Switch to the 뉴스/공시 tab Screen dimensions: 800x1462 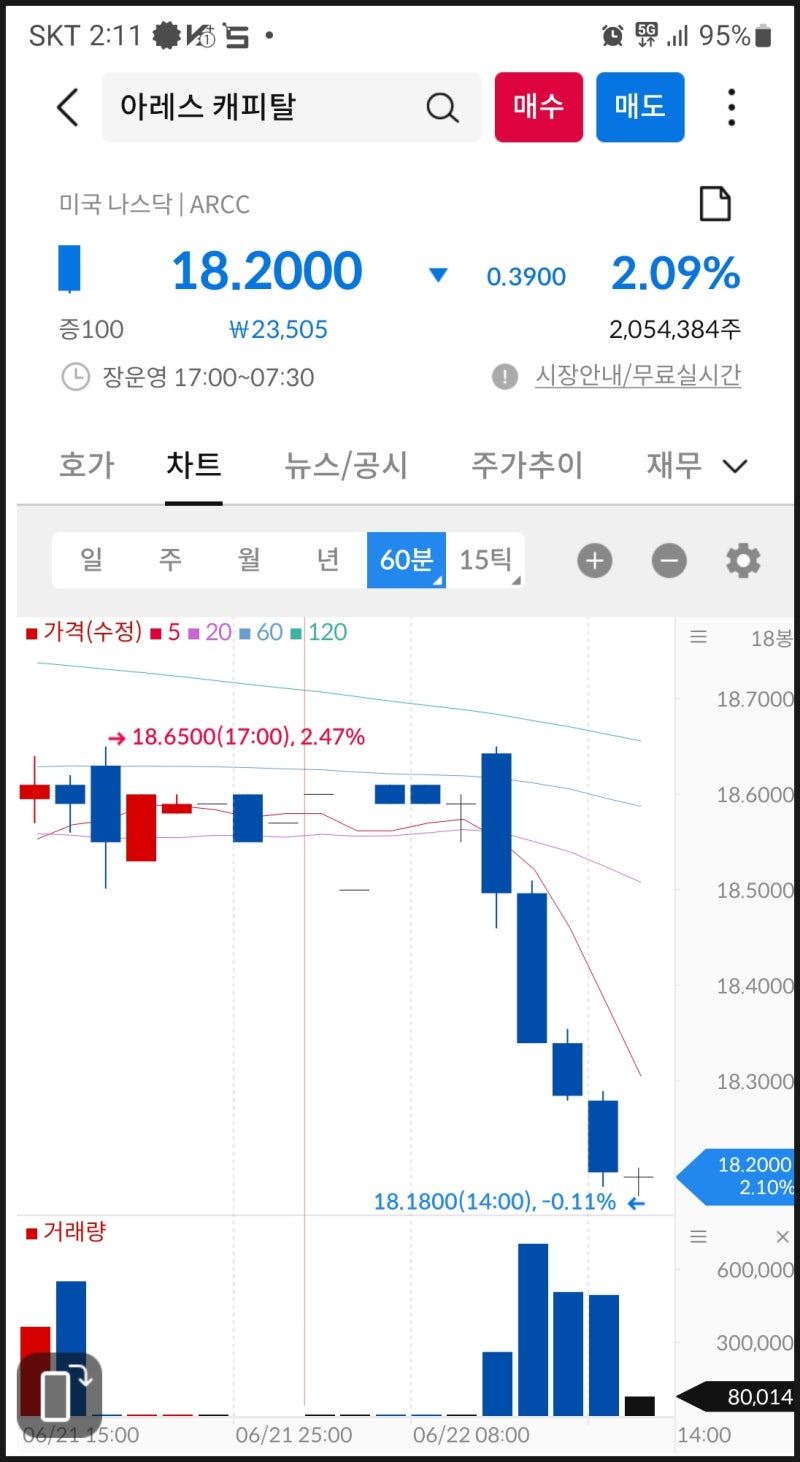(x=345, y=465)
